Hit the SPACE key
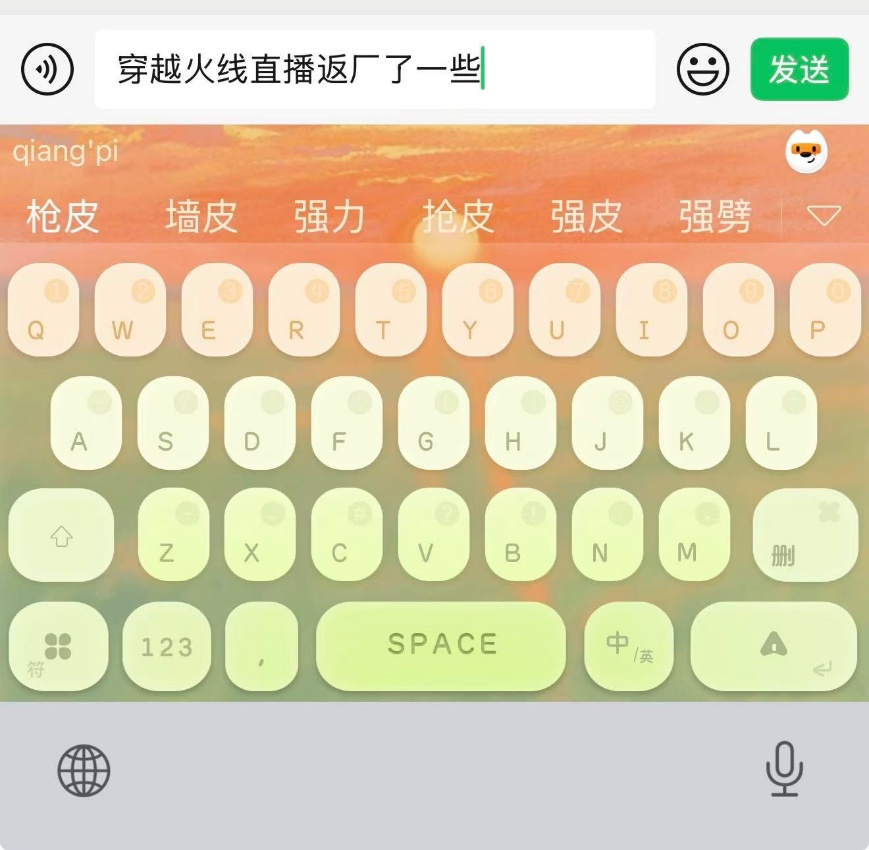This screenshot has width=869, height=850. pos(441,645)
